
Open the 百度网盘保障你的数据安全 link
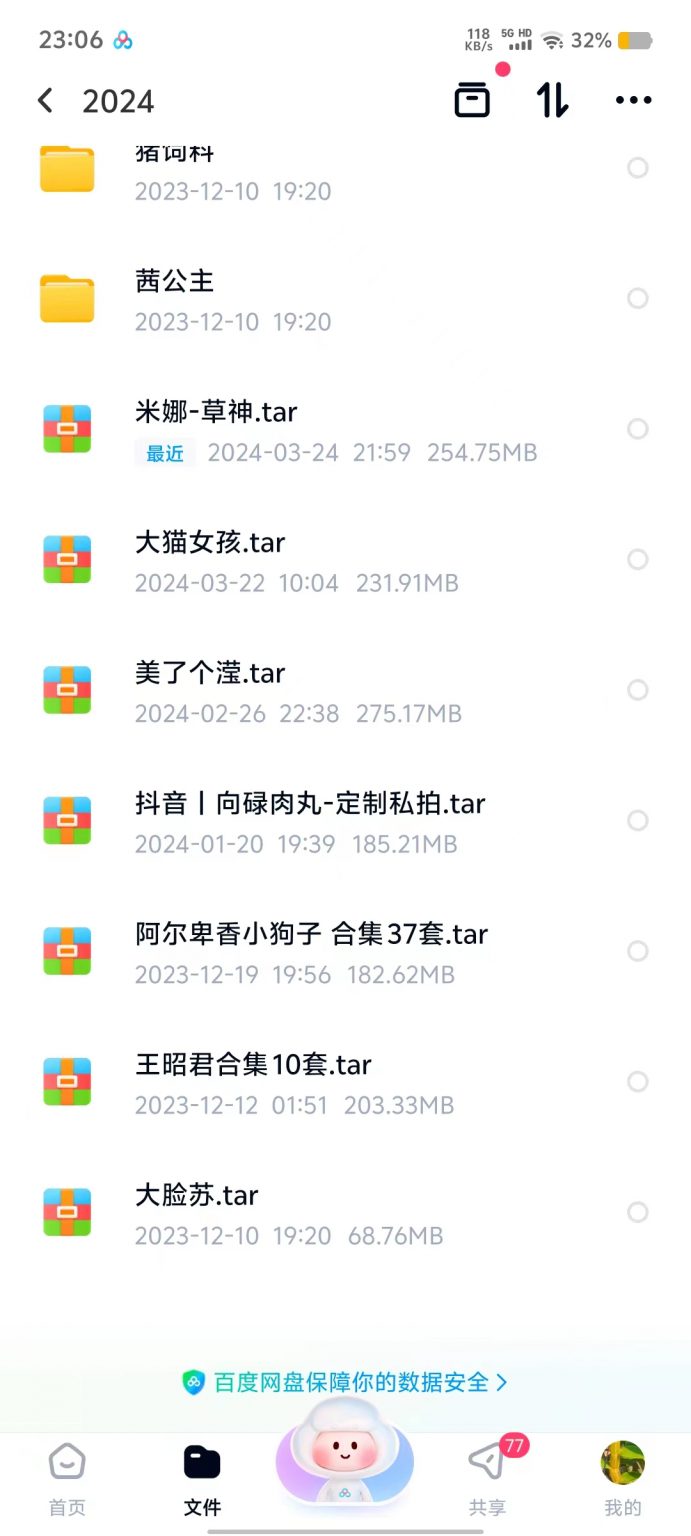coord(345,1382)
